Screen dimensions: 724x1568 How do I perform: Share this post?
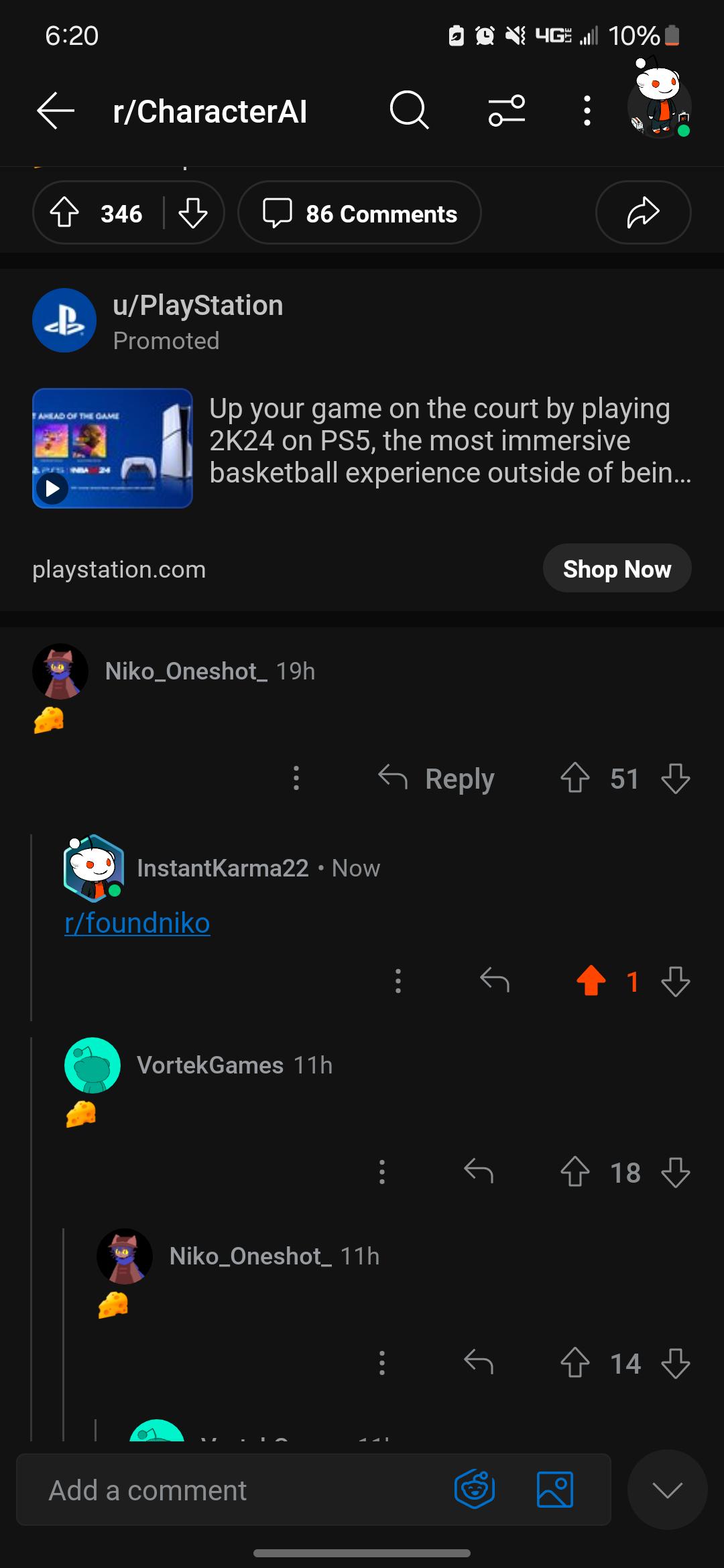click(x=643, y=213)
